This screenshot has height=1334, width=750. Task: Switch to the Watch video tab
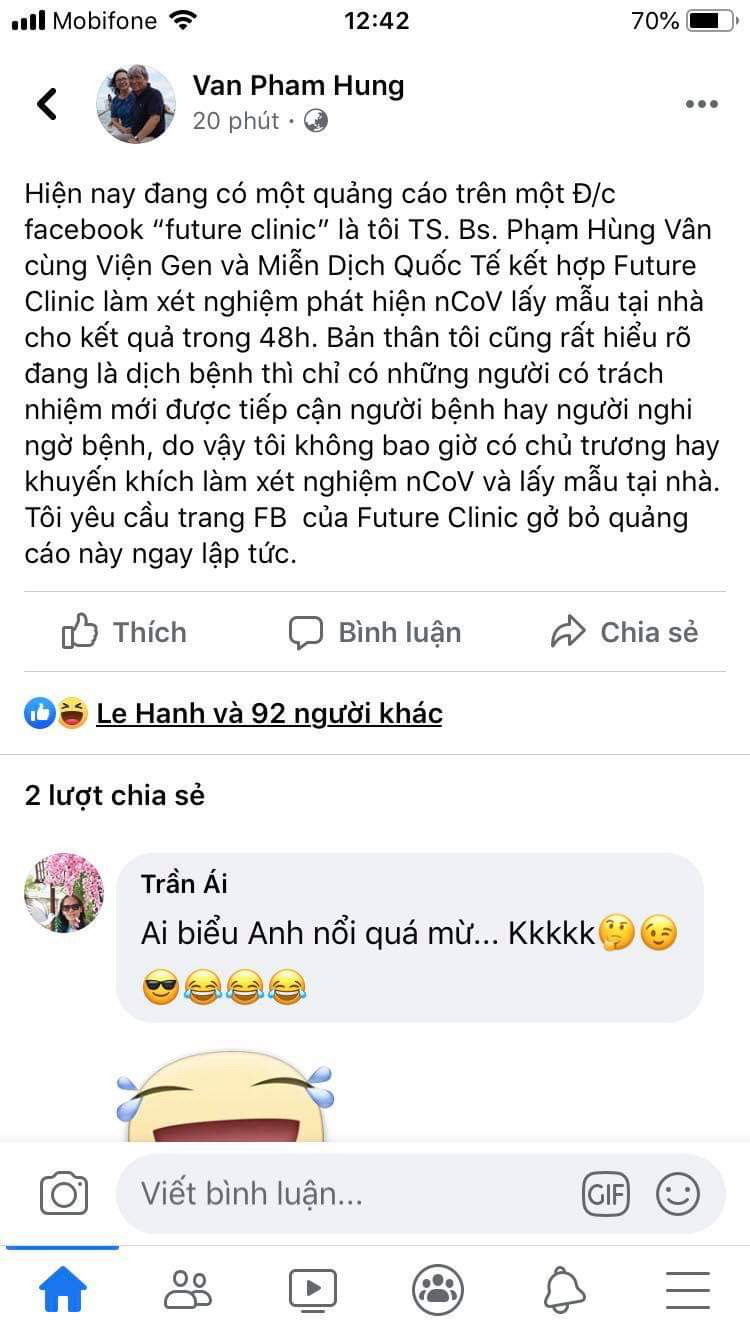(313, 1290)
